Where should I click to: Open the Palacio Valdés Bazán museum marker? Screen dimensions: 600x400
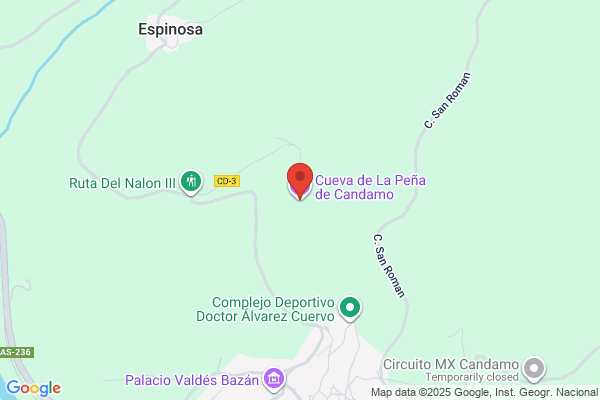coord(274,379)
